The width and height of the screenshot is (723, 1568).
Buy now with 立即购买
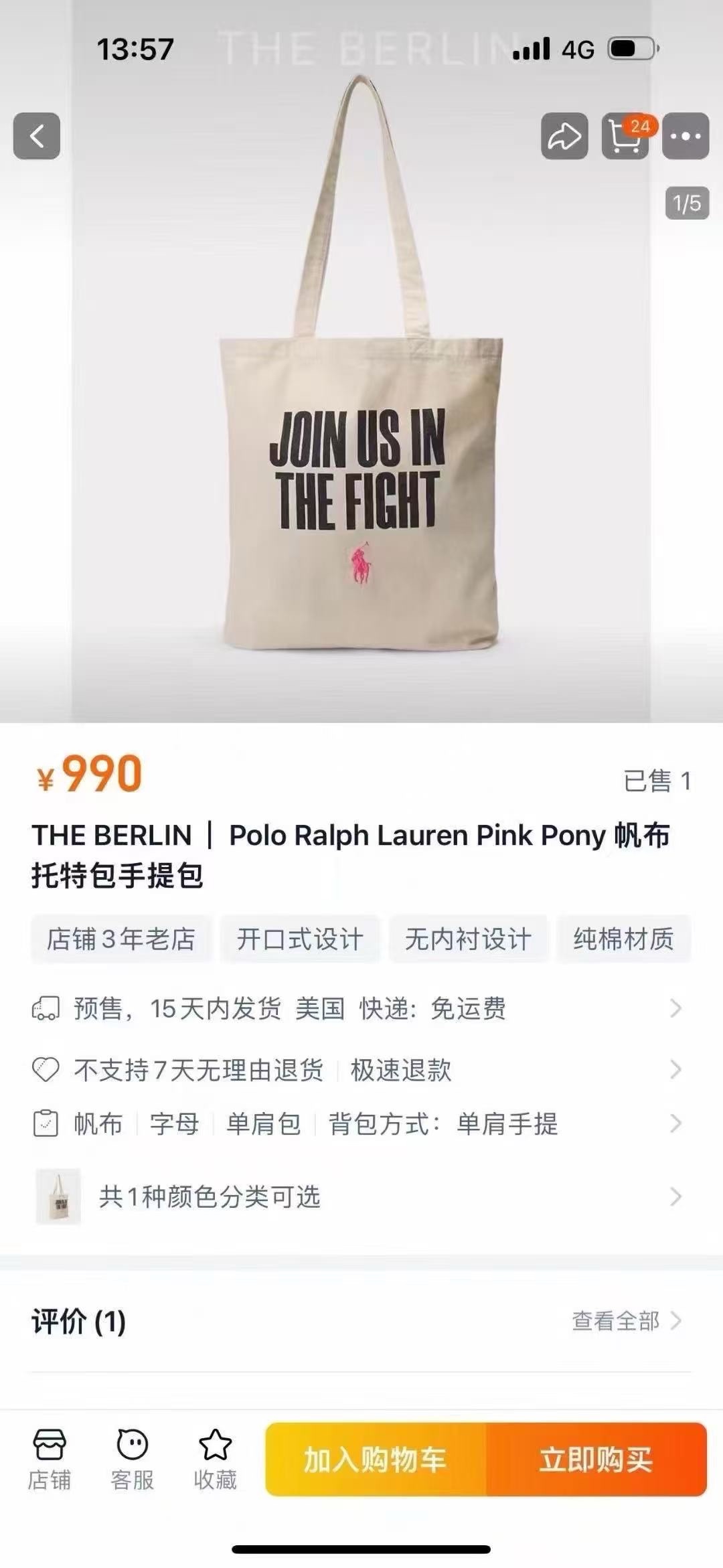coord(596,1460)
